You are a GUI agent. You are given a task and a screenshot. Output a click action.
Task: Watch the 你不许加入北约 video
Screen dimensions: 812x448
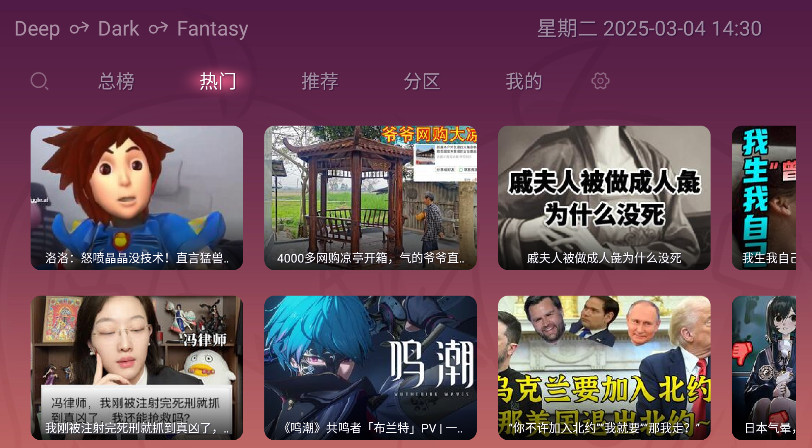604,367
